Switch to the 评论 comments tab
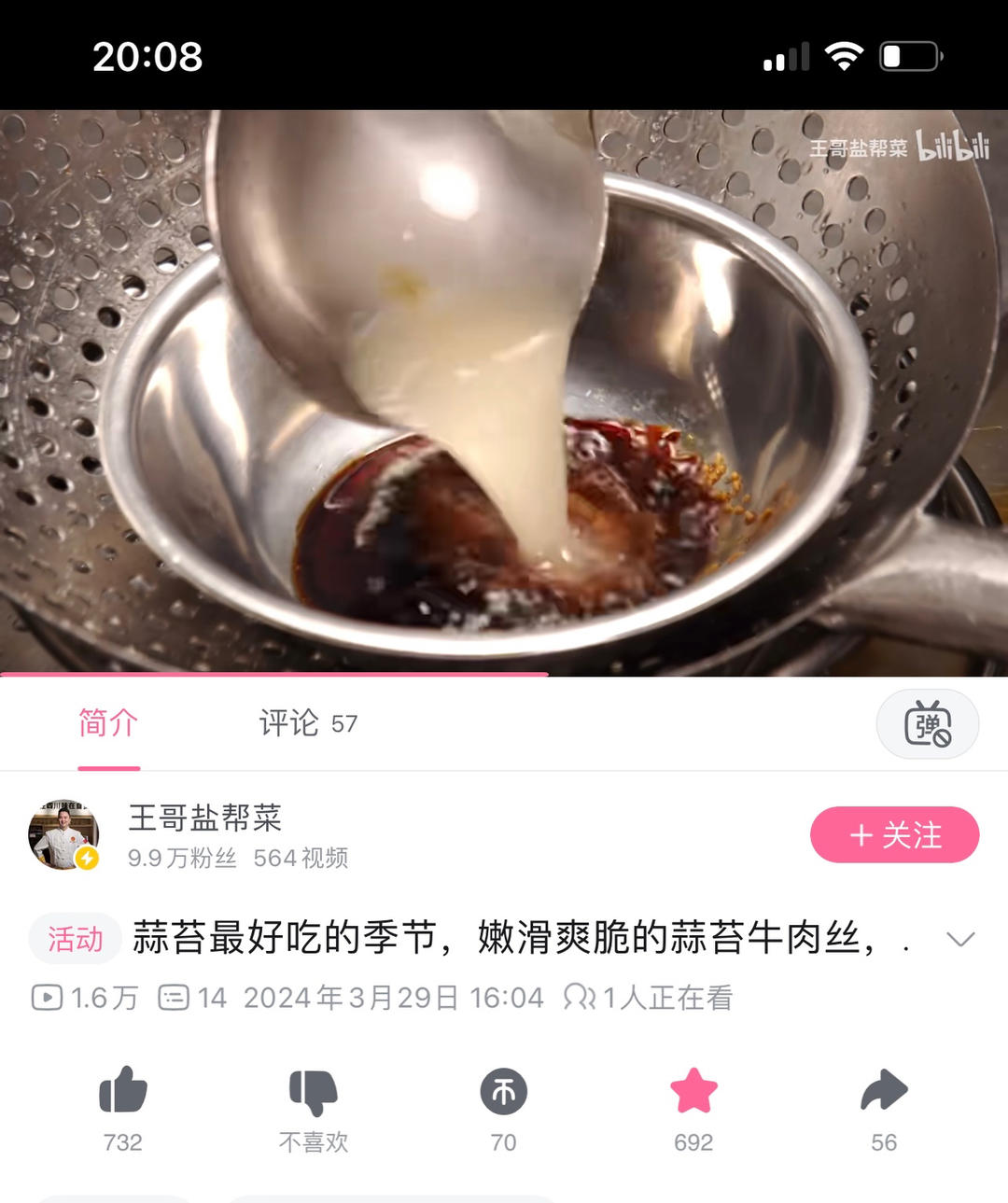The image size is (1008, 1203). click(x=306, y=723)
